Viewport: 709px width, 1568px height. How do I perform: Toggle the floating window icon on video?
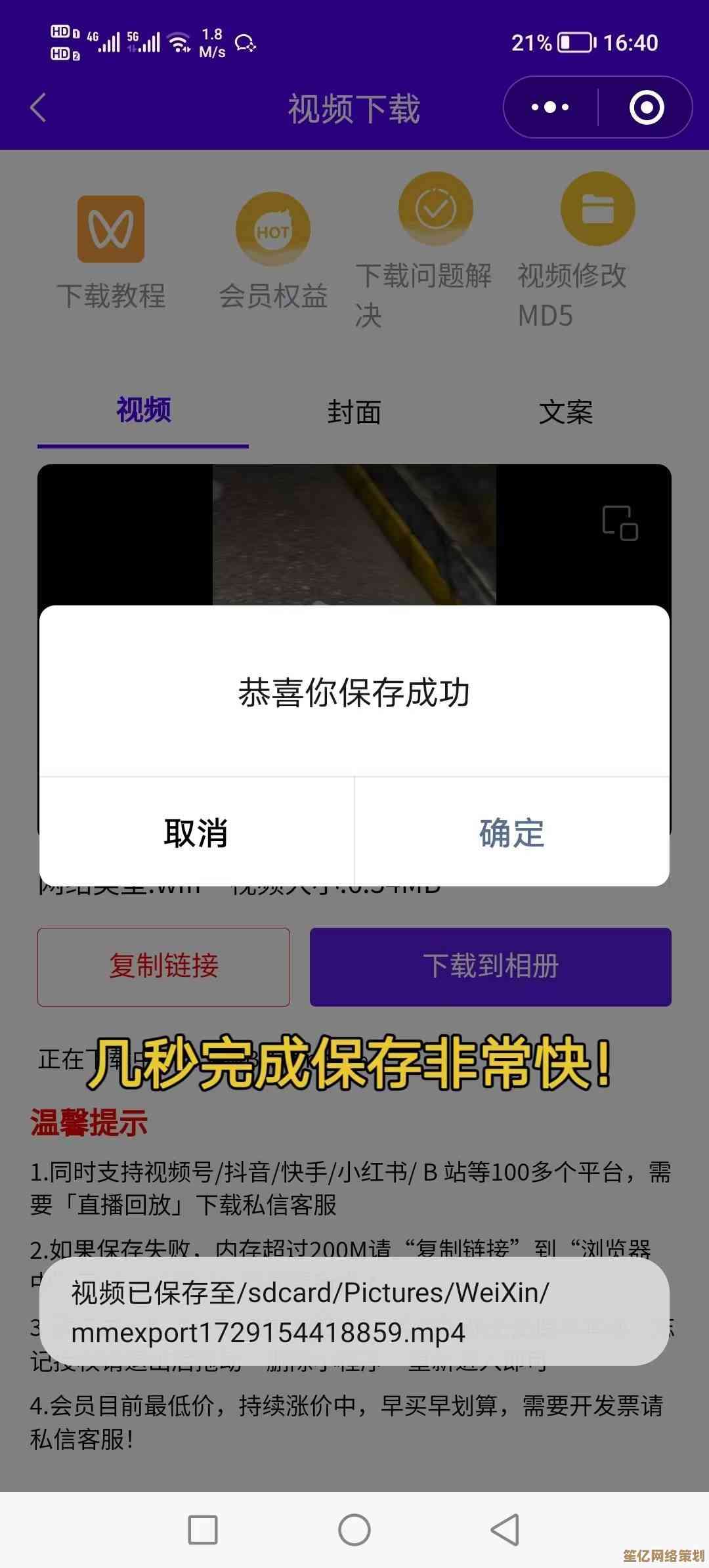pos(620,523)
